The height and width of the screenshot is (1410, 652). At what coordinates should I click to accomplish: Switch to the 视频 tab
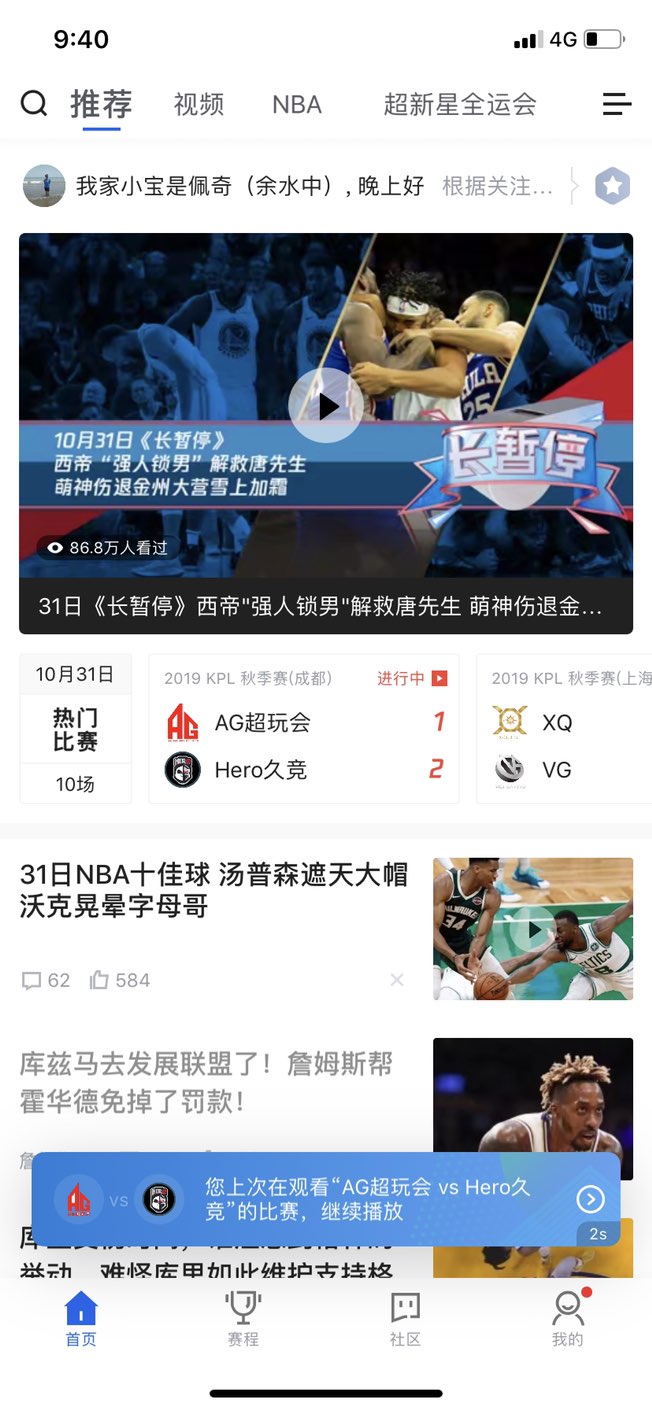point(199,104)
